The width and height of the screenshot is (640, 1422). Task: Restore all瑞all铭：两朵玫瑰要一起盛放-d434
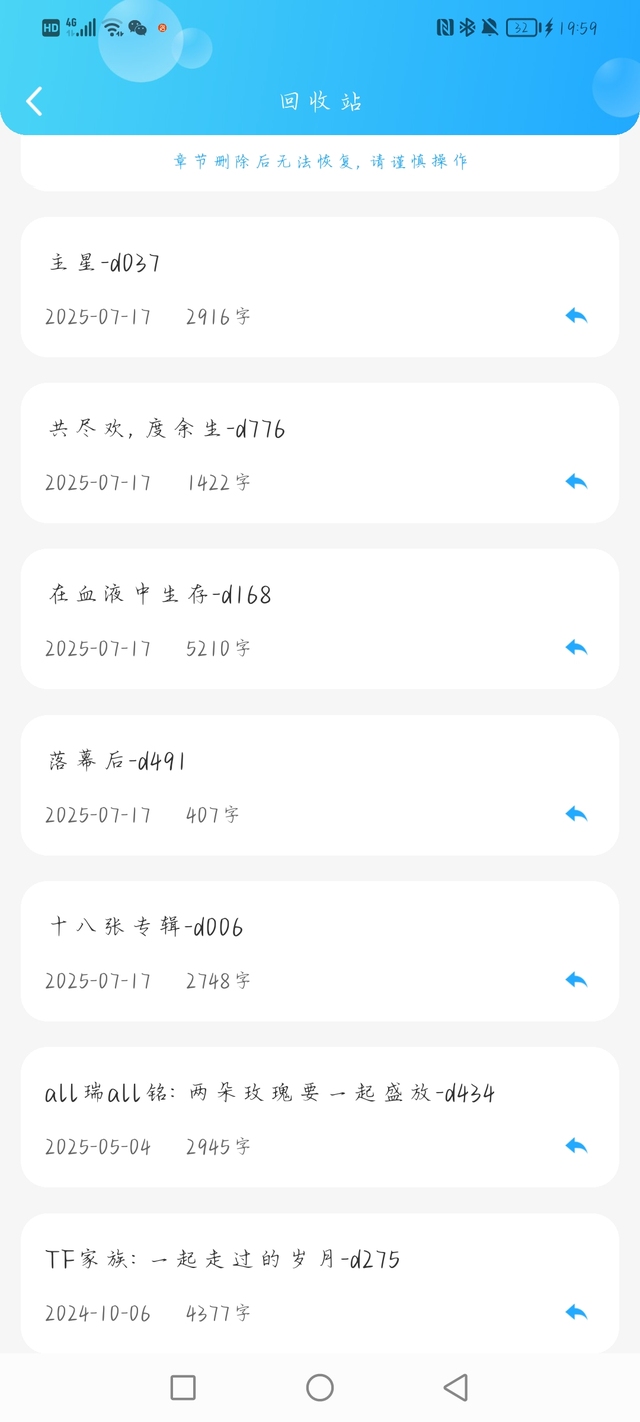pyautogui.click(x=576, y=1146)
